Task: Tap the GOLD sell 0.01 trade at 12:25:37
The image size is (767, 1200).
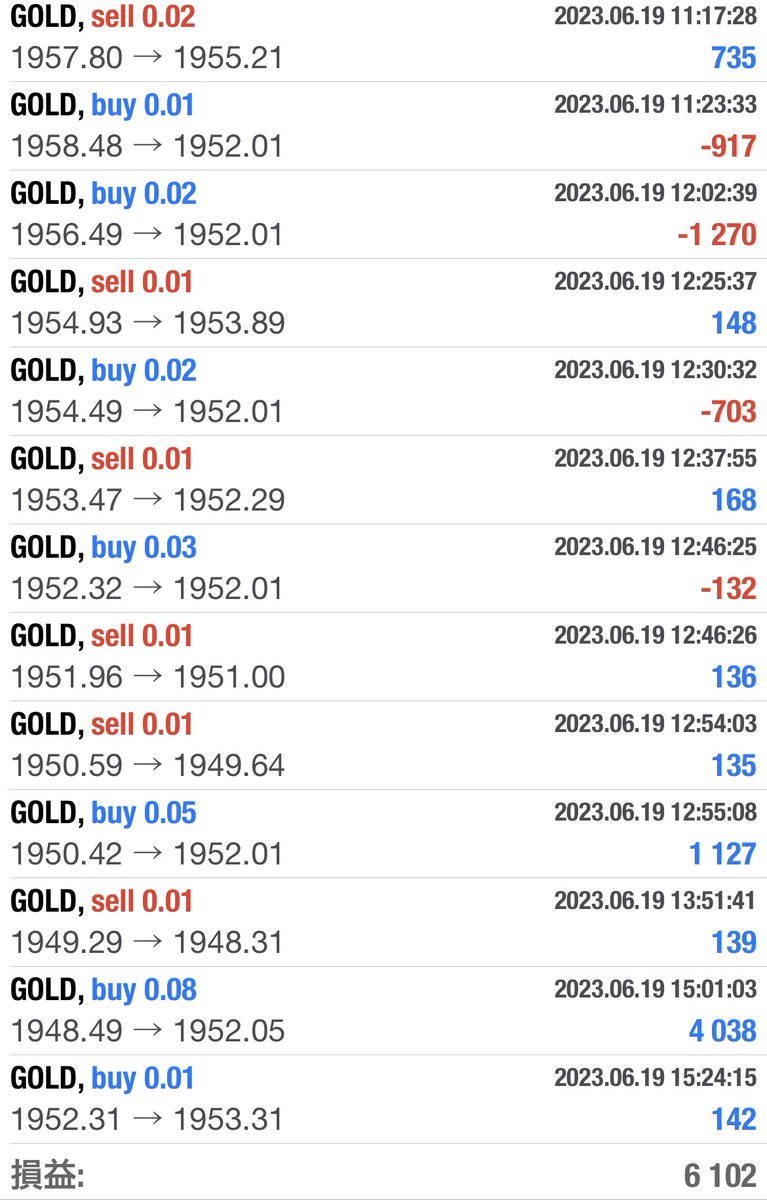Action: pyautogui.click(x=383, y=303)
